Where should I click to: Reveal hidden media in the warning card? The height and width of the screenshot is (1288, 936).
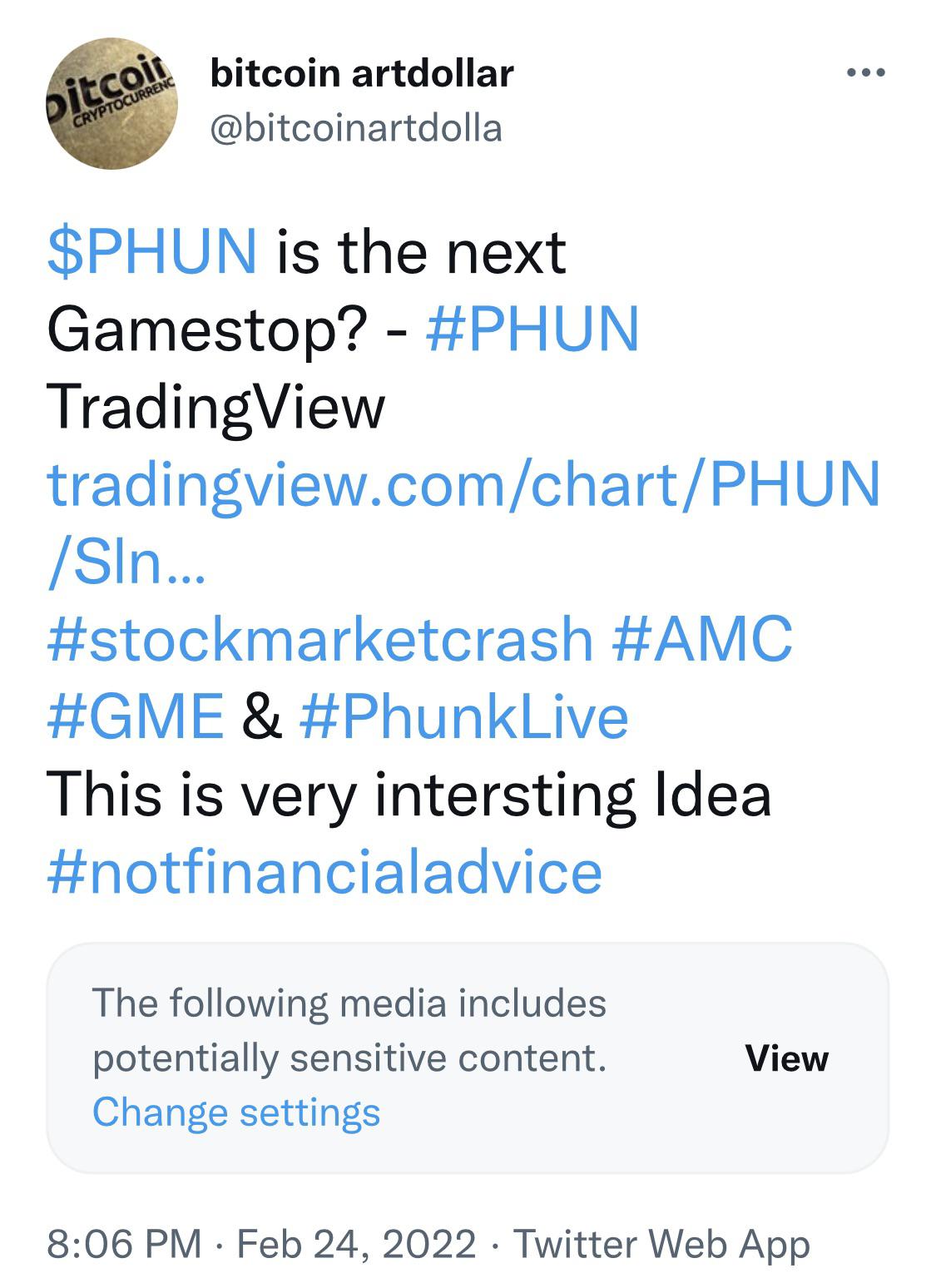click(787, 1060)
